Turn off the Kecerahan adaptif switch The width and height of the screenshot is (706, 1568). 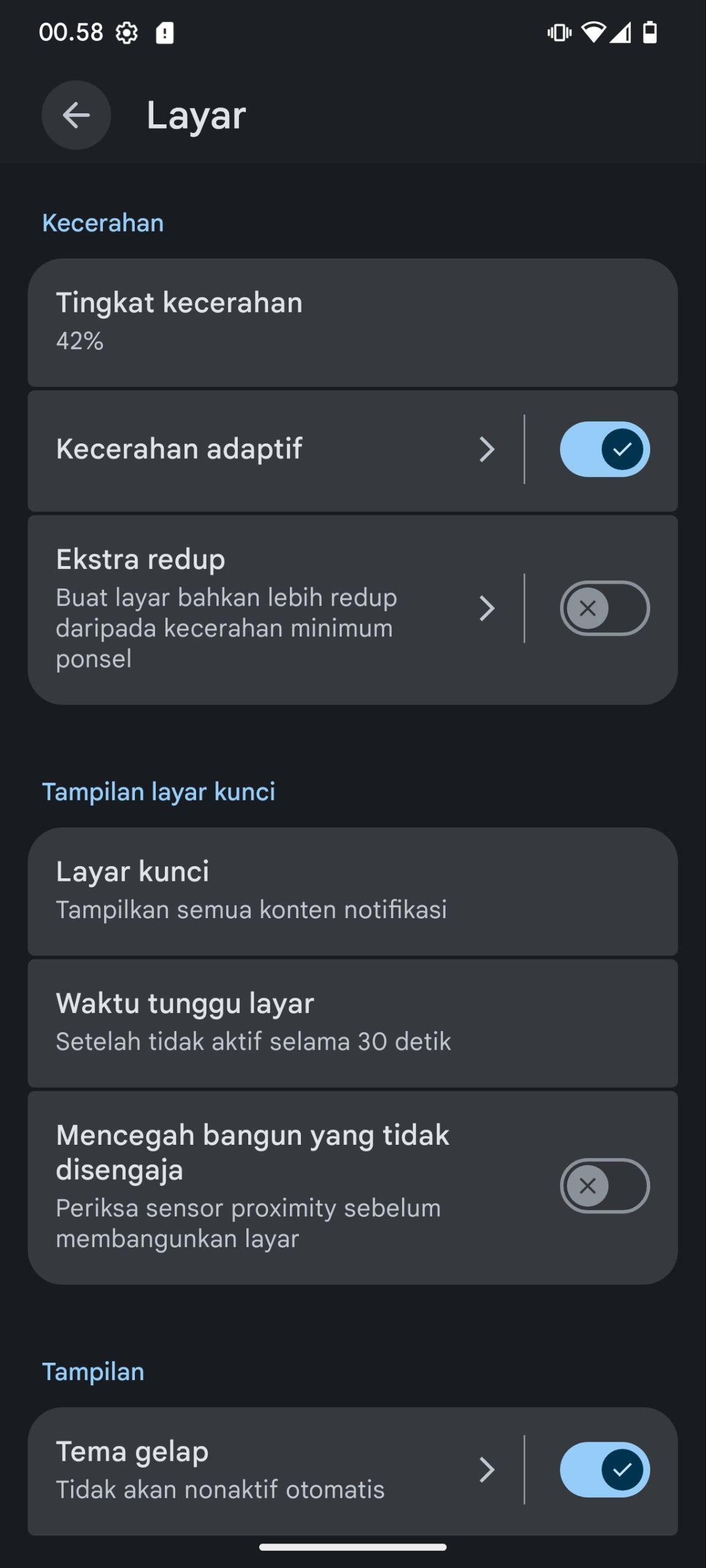604,450
